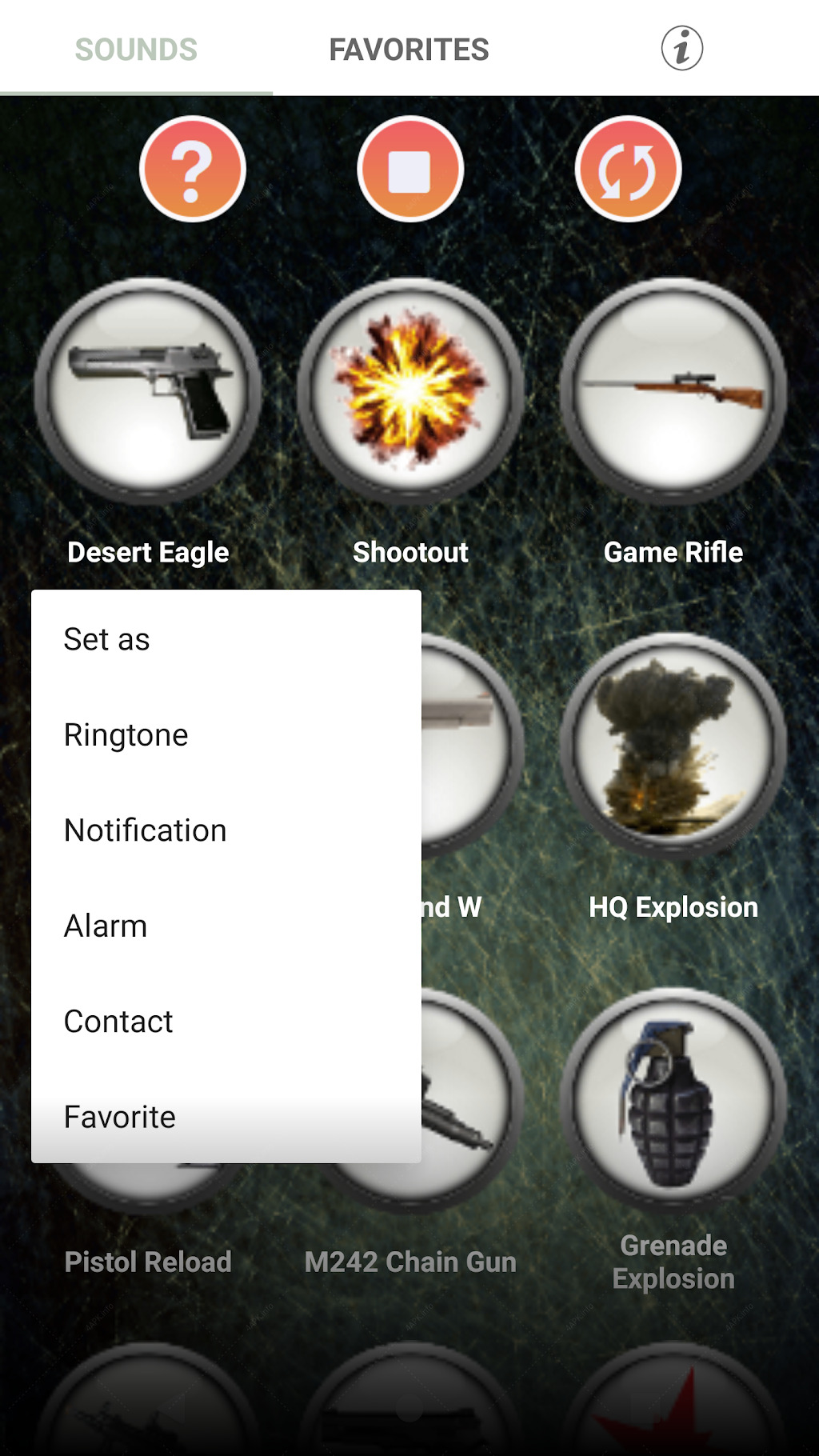Play the Shootout sound
Screen dimensions: 819x1456
tap(410, 391)
